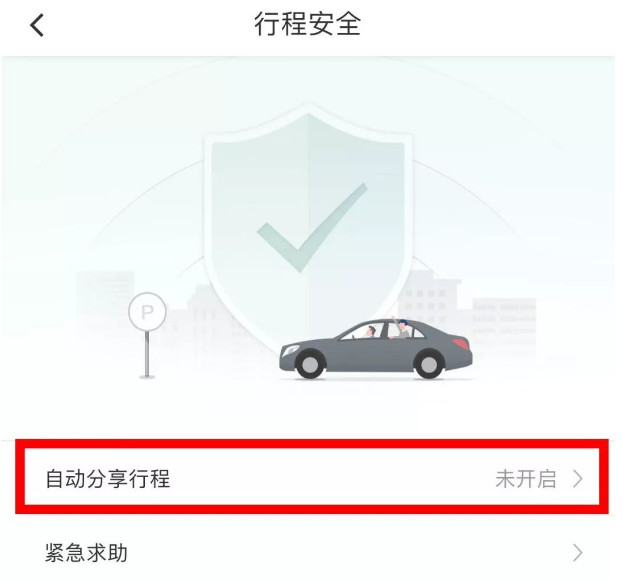Open the 紧急求助 option

point(311,552)
